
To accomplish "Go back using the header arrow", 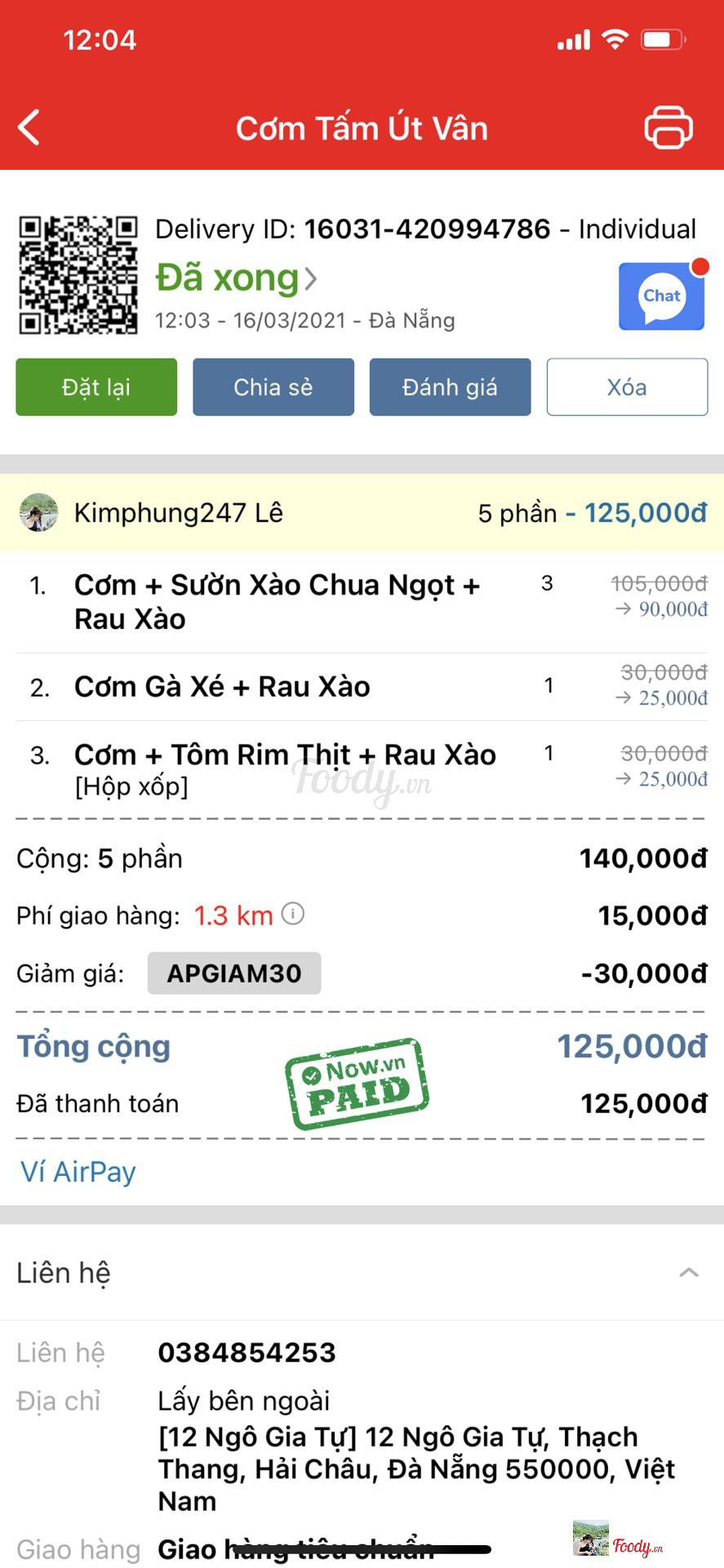I will pos(29,128).
